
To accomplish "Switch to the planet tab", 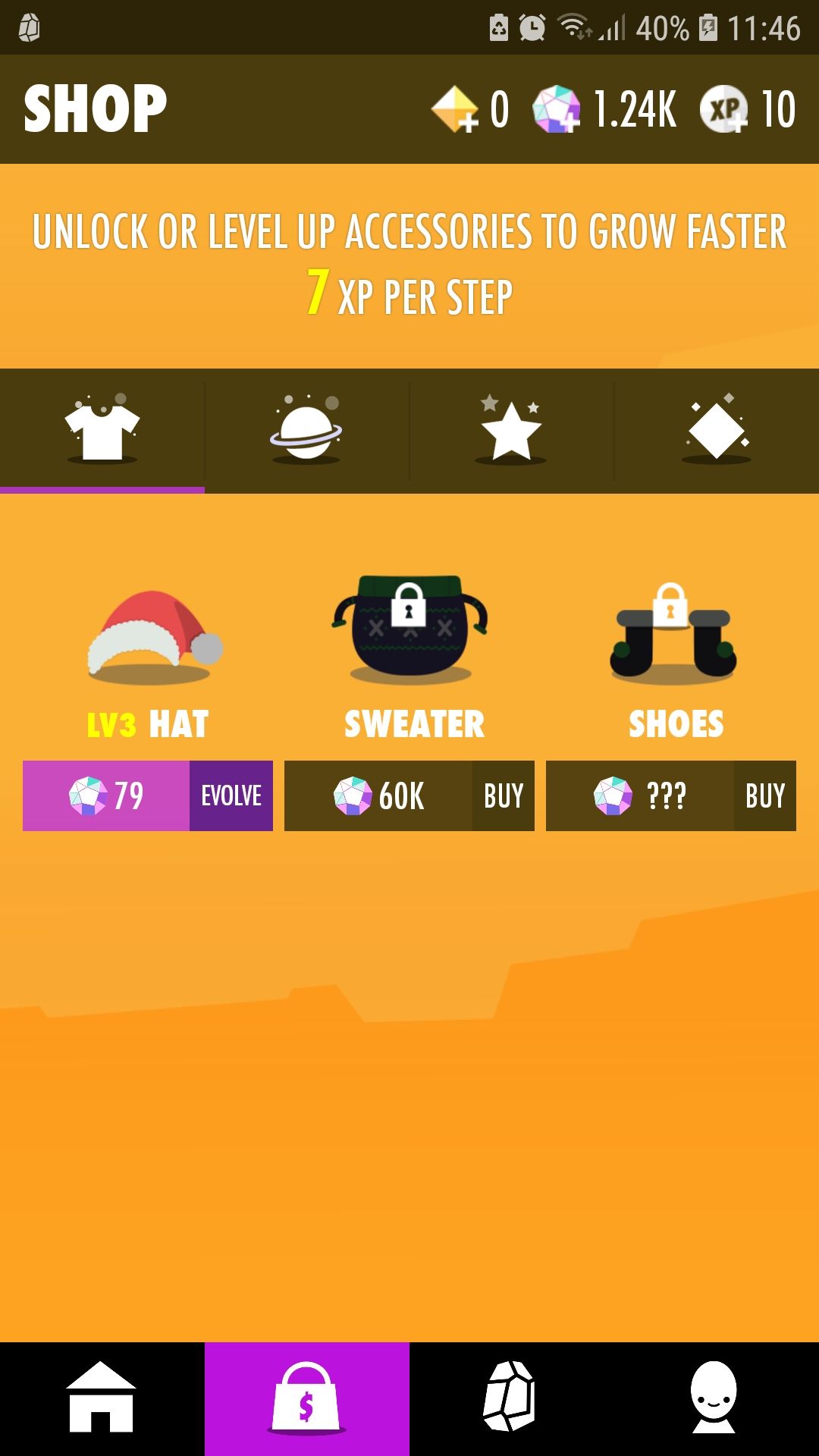I will click(306, 430).
